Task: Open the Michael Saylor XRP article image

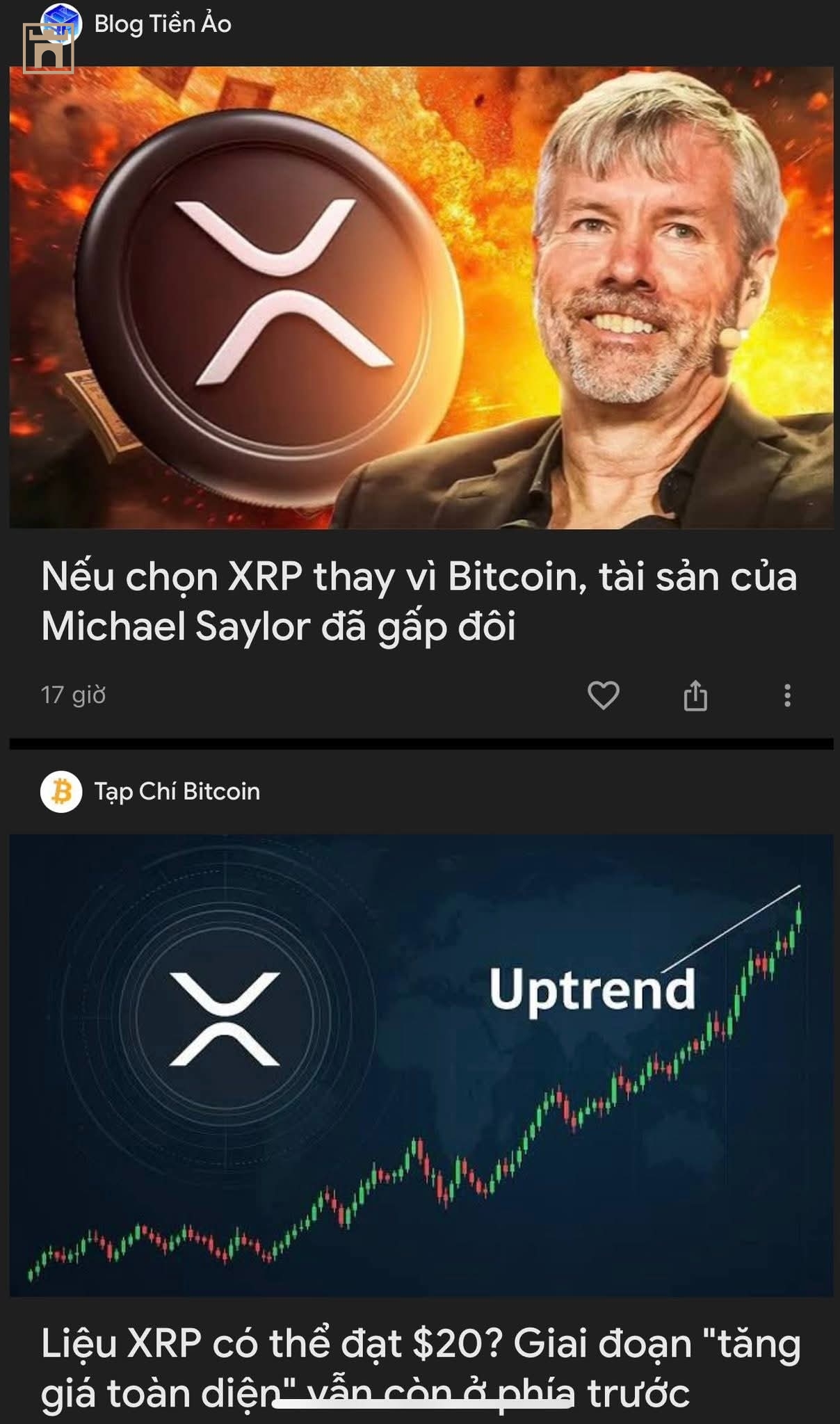Action: [x=421, y=298]
